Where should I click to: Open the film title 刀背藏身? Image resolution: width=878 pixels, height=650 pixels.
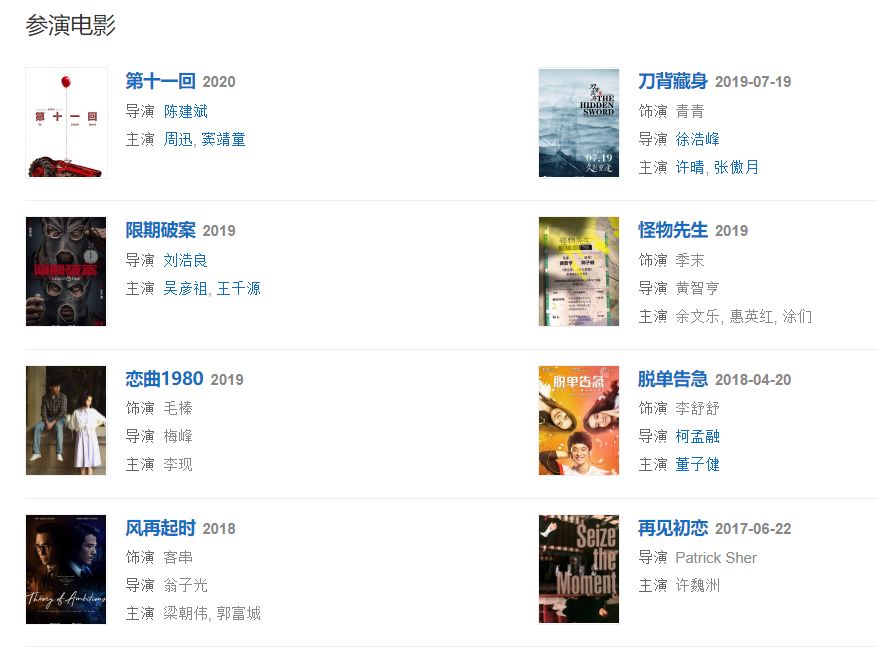(x=673, y=81)
